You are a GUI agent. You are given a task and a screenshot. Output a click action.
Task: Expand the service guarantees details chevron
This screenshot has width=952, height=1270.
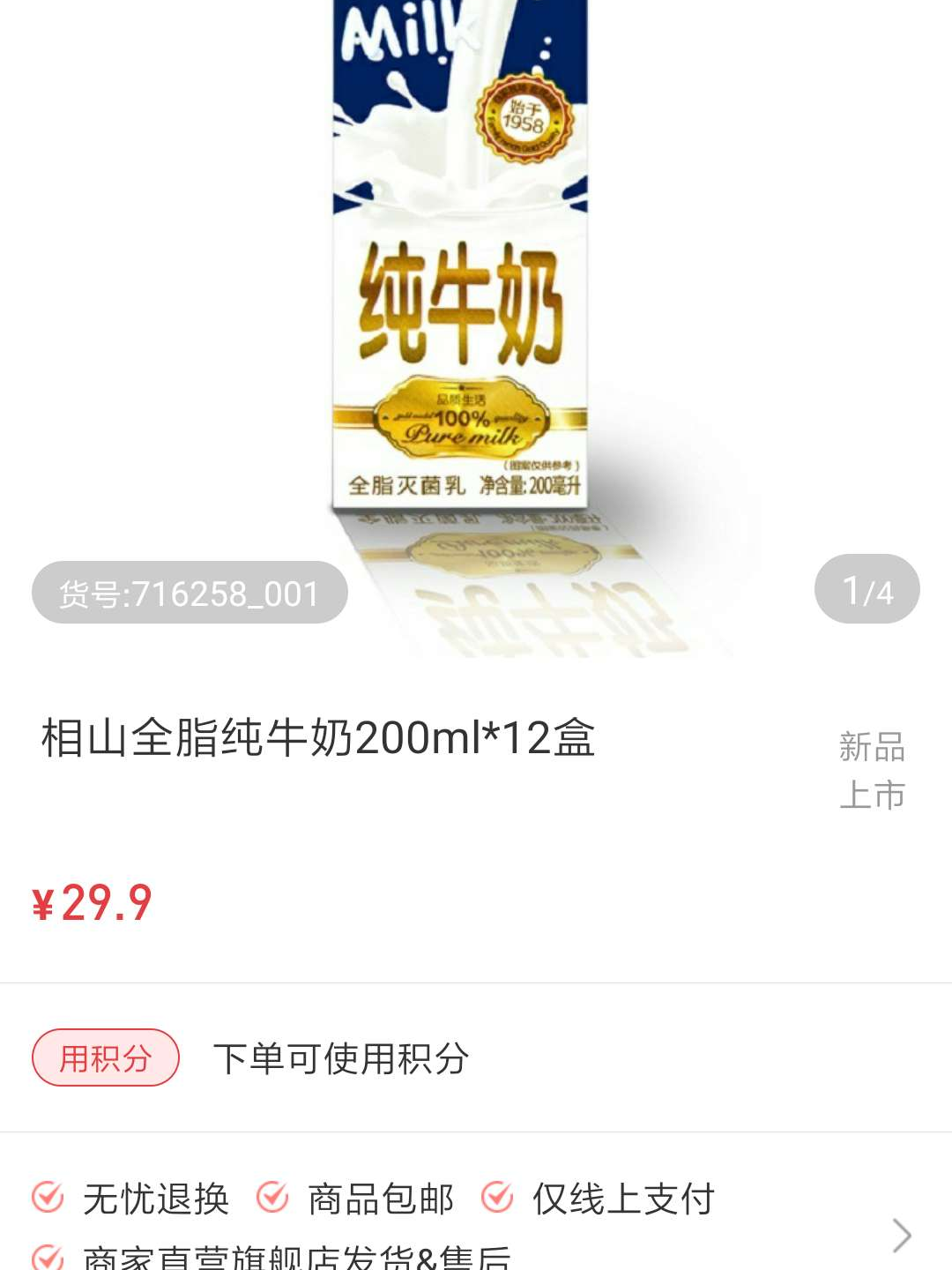pos(901,1235)
